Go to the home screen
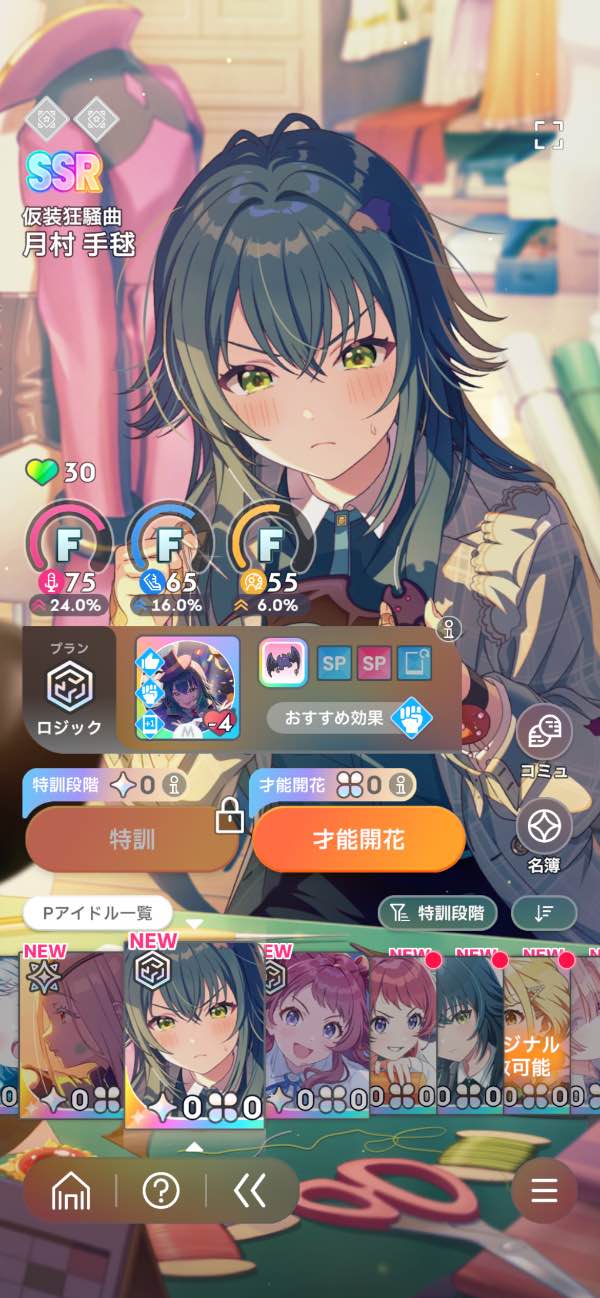 70,1190
